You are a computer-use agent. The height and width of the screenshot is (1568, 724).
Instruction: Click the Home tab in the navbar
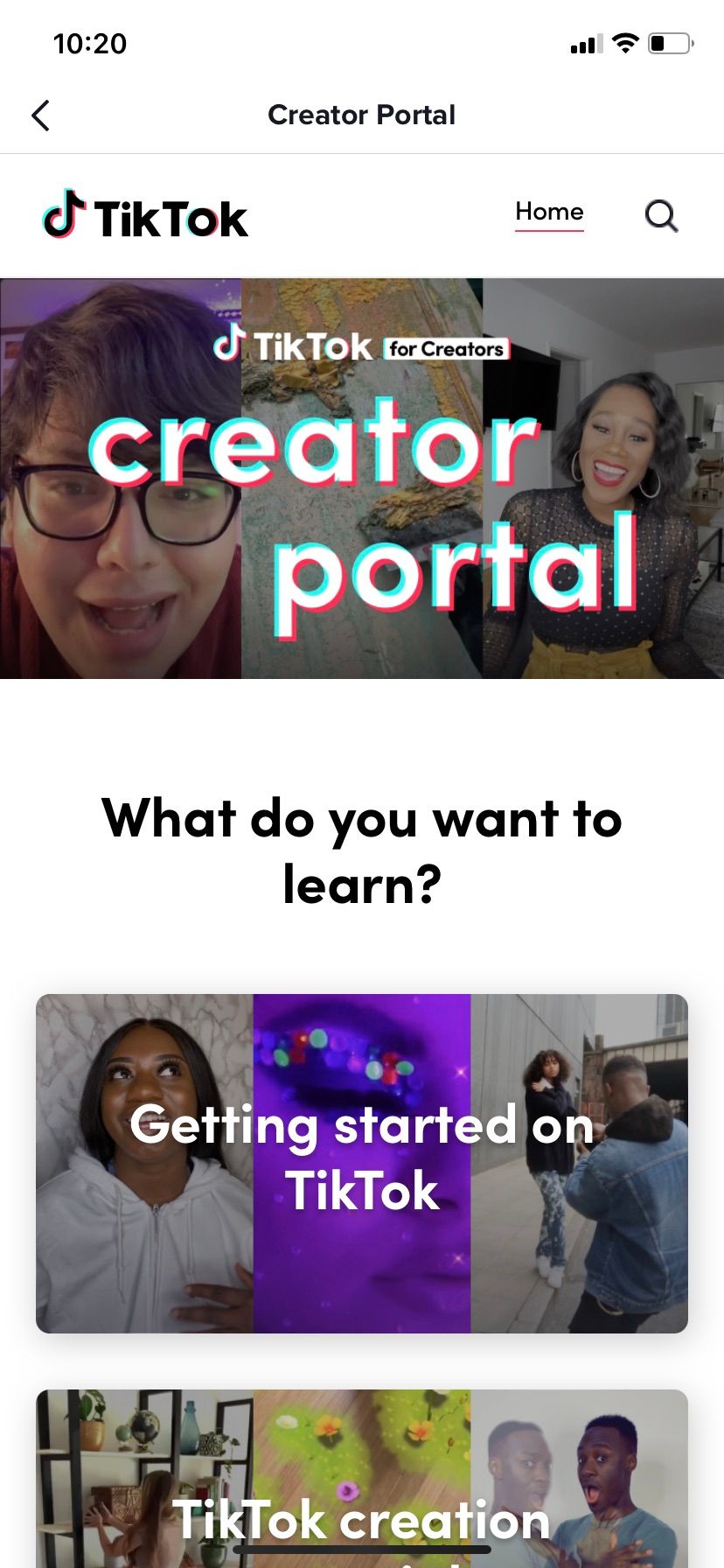pyautogui.click(x=549, y=212)
